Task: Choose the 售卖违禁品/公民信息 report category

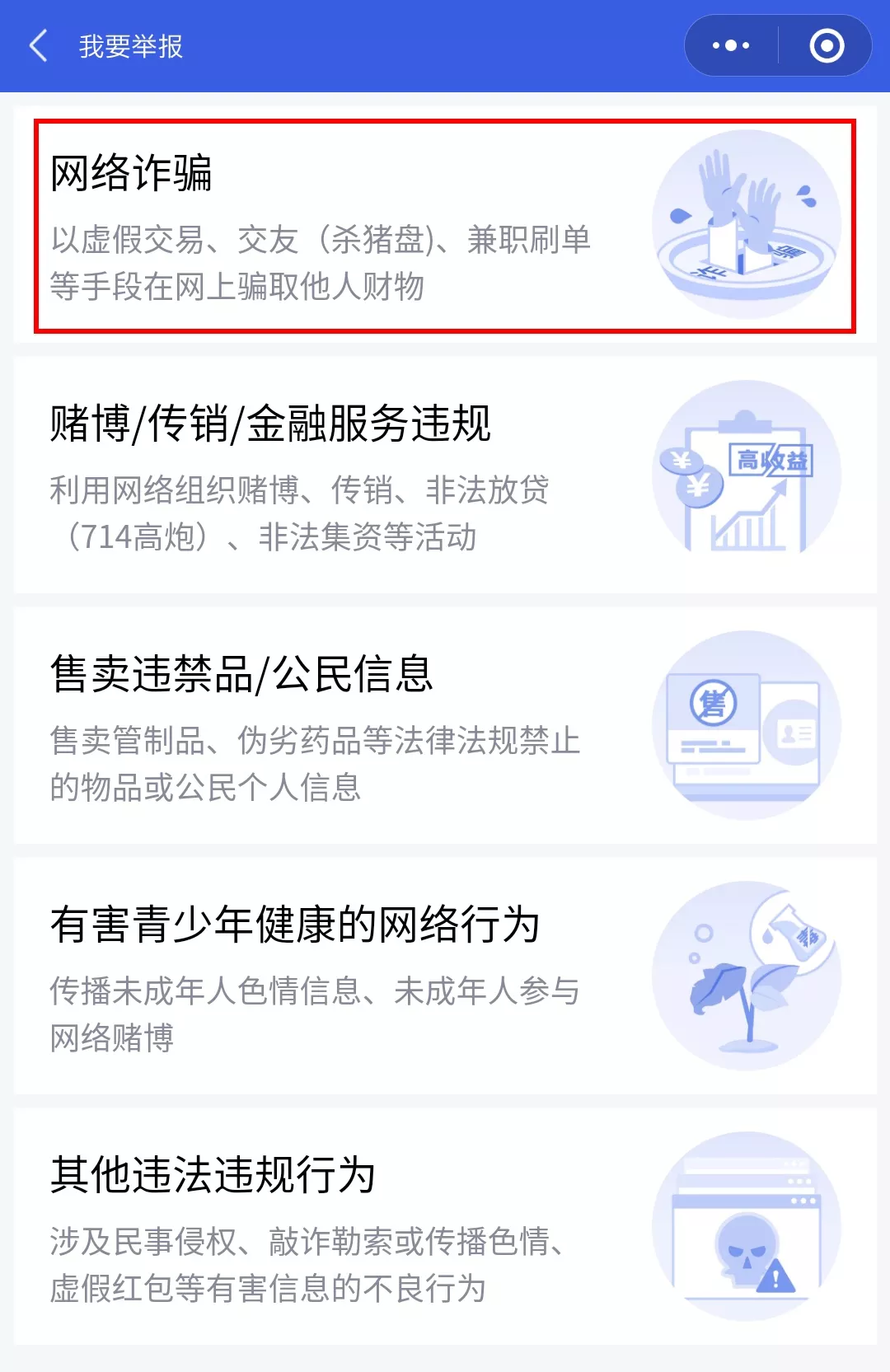Action: point(444,726)
